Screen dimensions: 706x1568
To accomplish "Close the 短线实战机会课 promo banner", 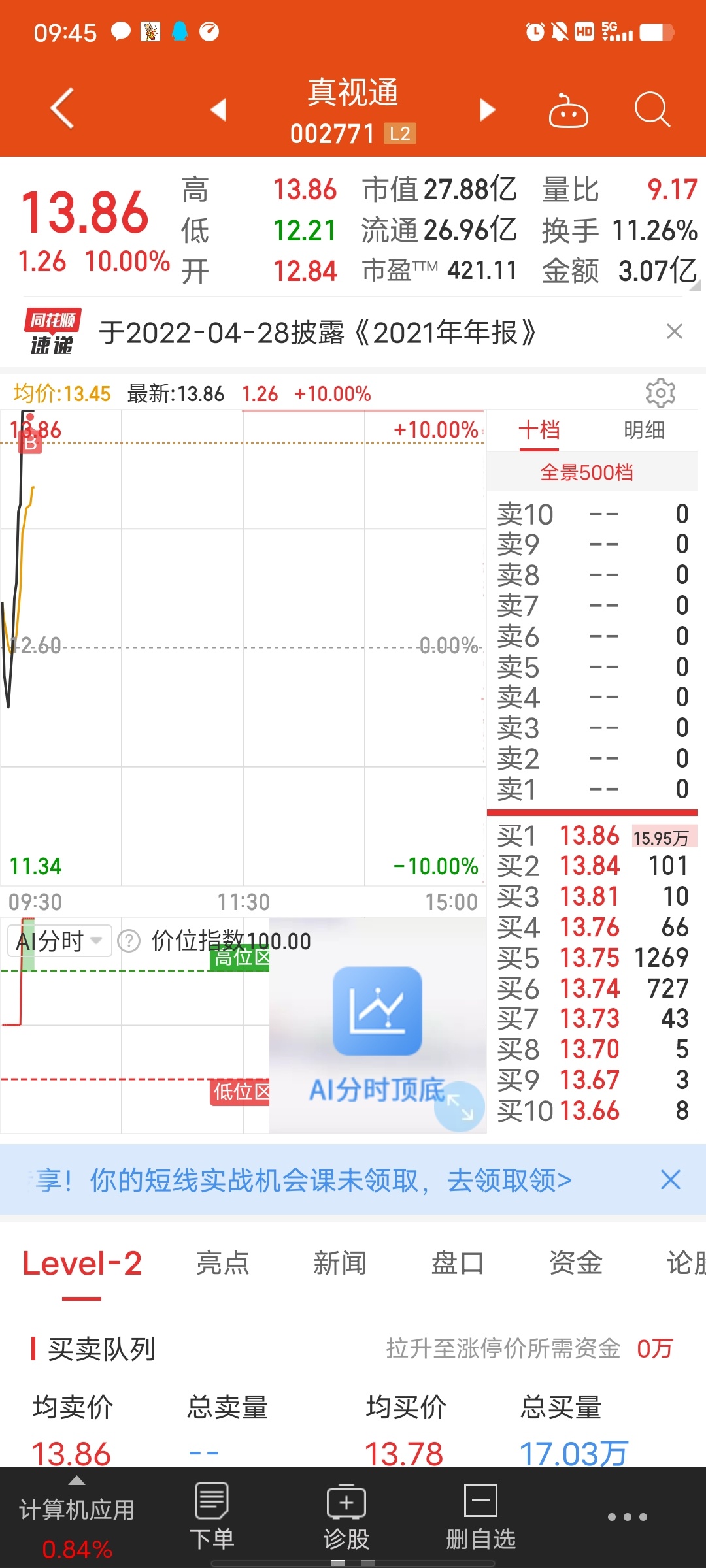I will 671,1180.
